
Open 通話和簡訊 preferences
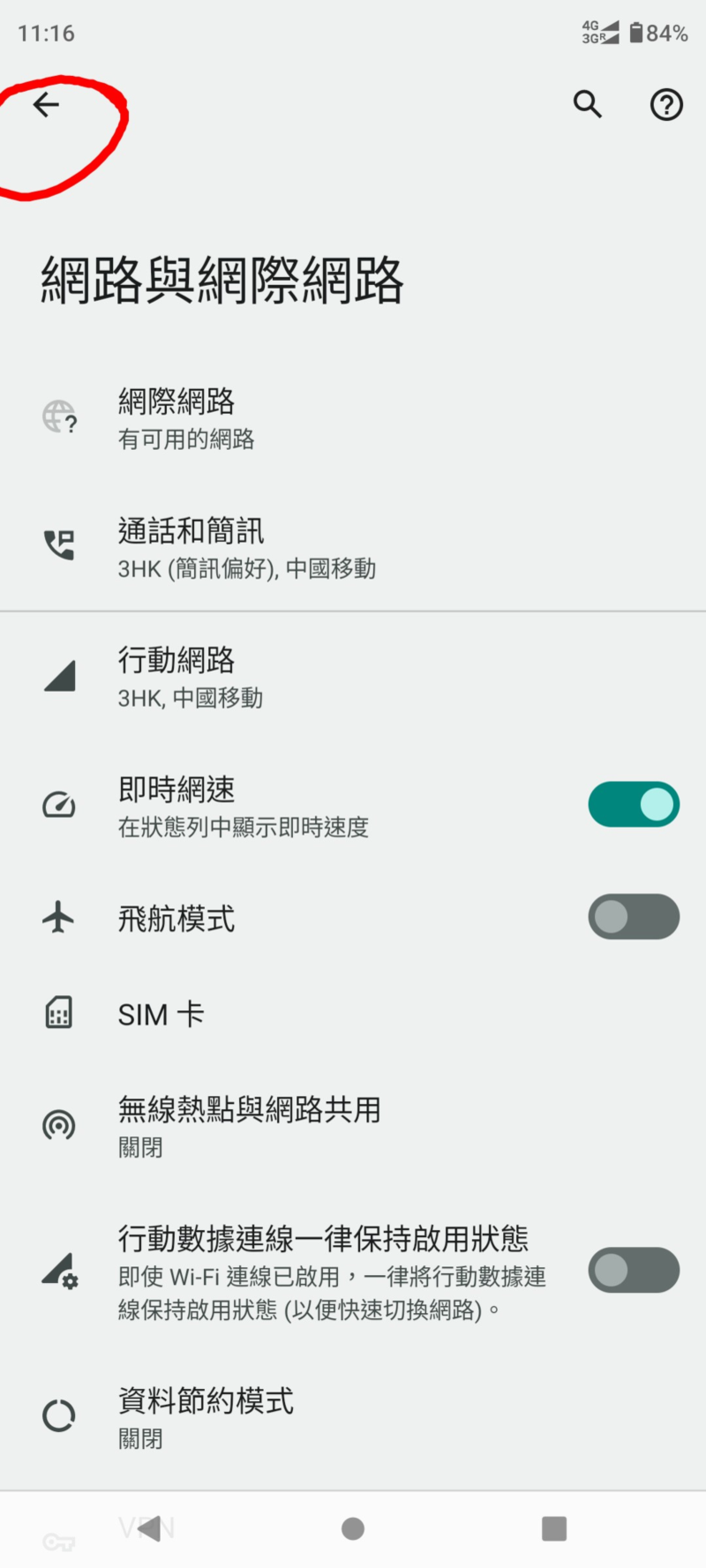[353, 546]
